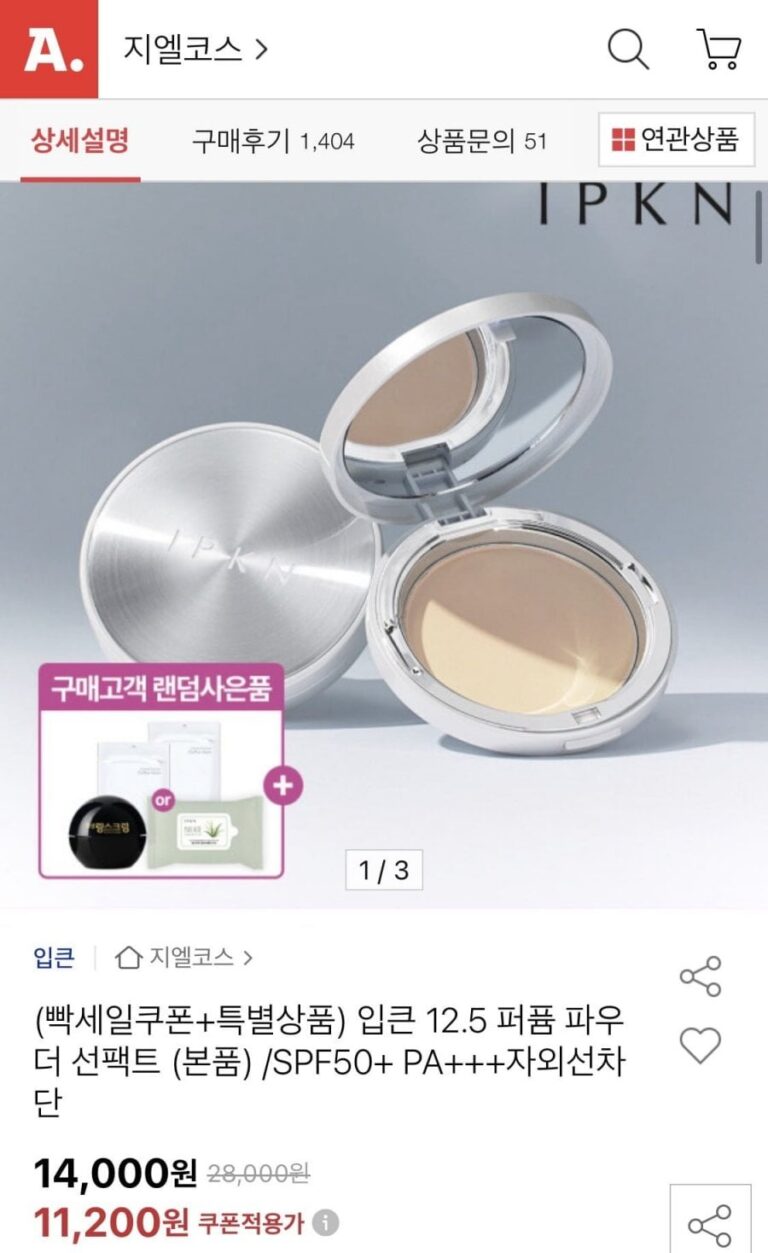
Task: Switch to 구매후기 tab
Action: point(272,141)
